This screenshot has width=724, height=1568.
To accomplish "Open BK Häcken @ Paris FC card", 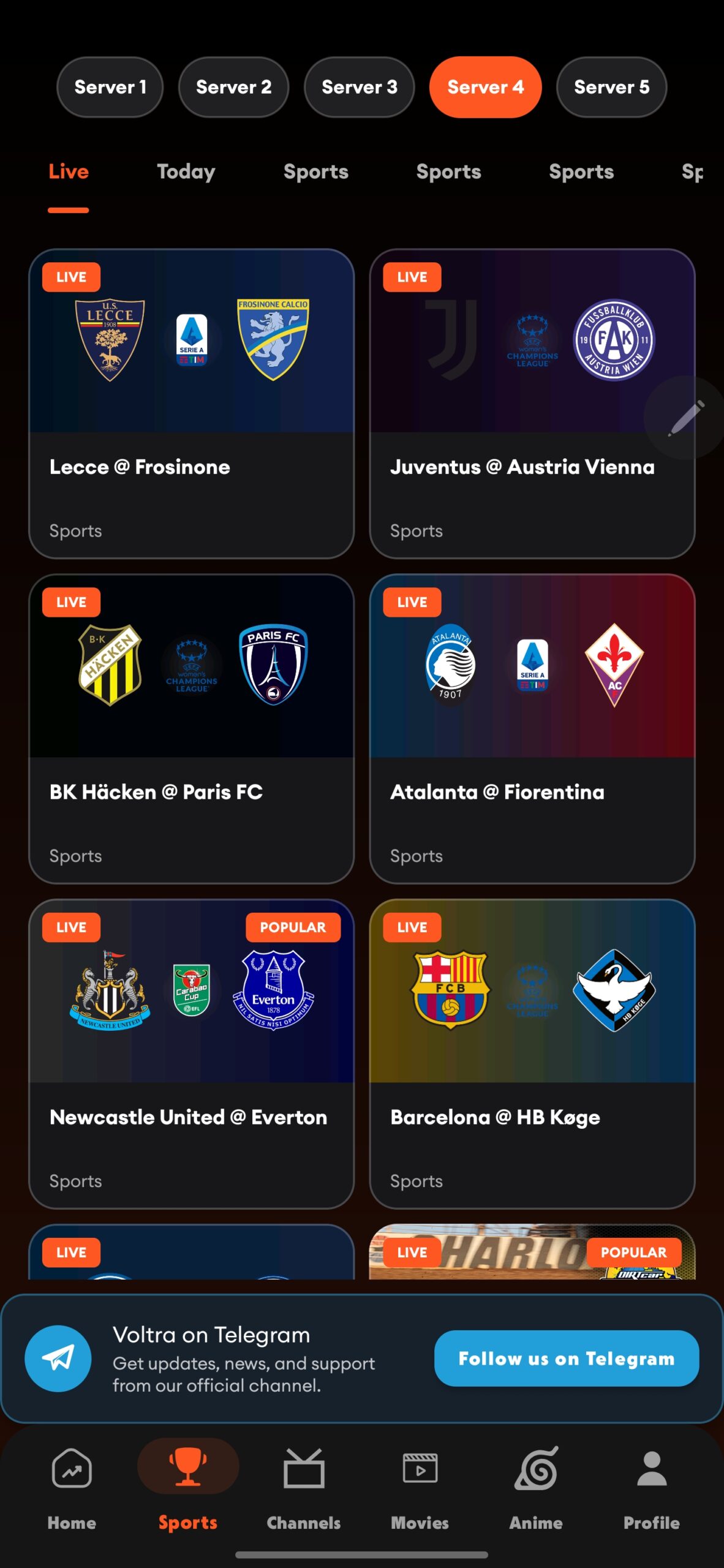I will [192, 729].
